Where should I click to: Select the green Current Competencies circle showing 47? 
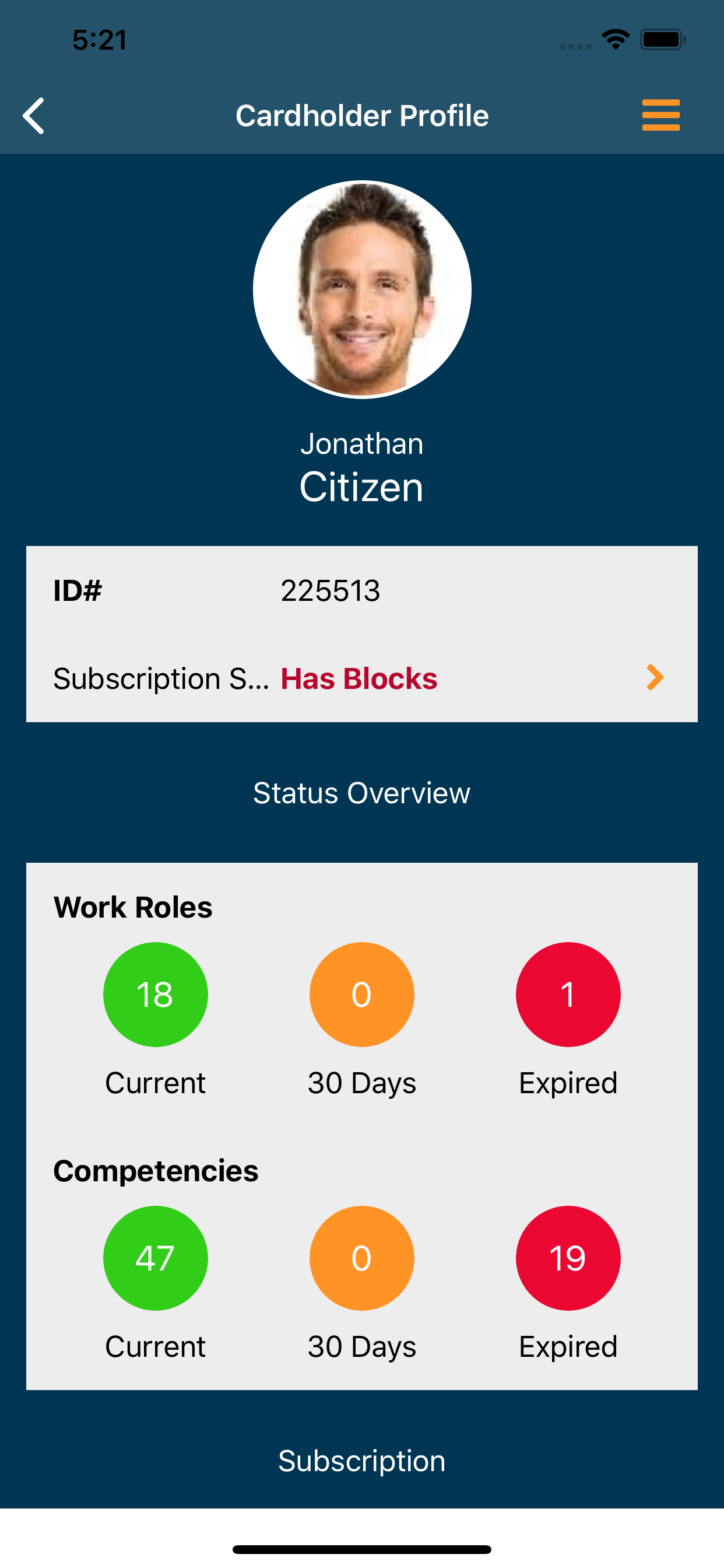point(155,1258)
